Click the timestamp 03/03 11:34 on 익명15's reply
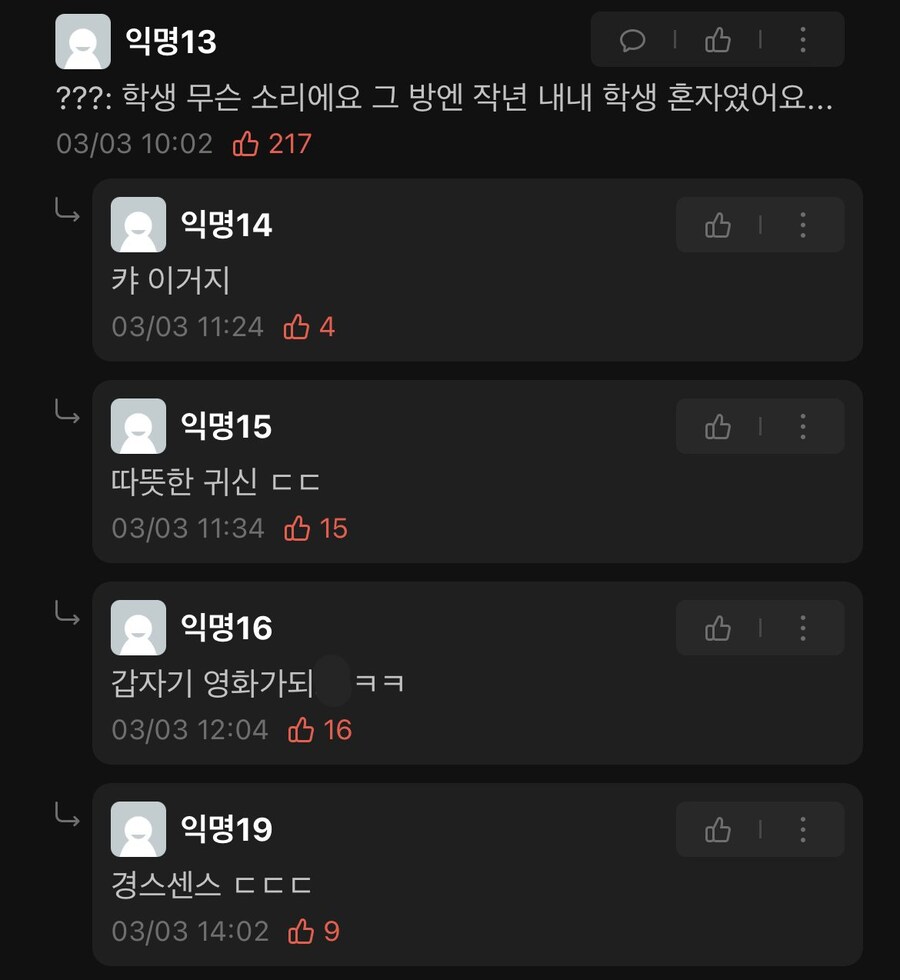The width and height of the screenshot is (900, 980). coord(185,528)
